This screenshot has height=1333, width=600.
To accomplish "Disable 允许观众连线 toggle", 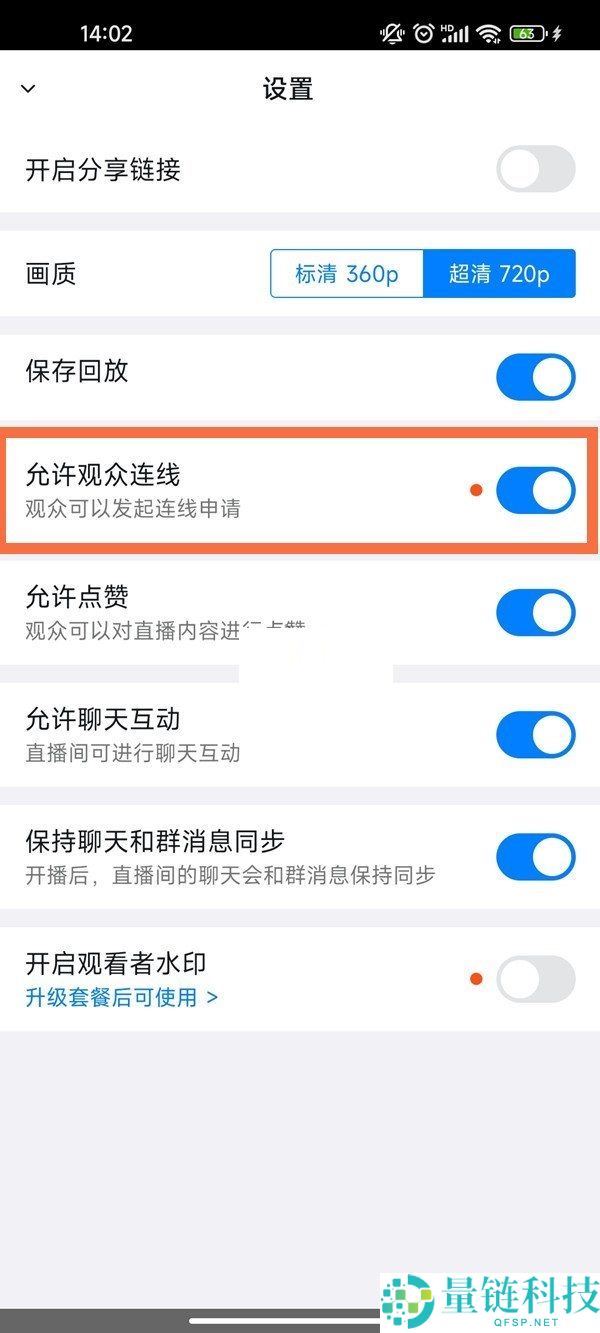I will (535, 490).
